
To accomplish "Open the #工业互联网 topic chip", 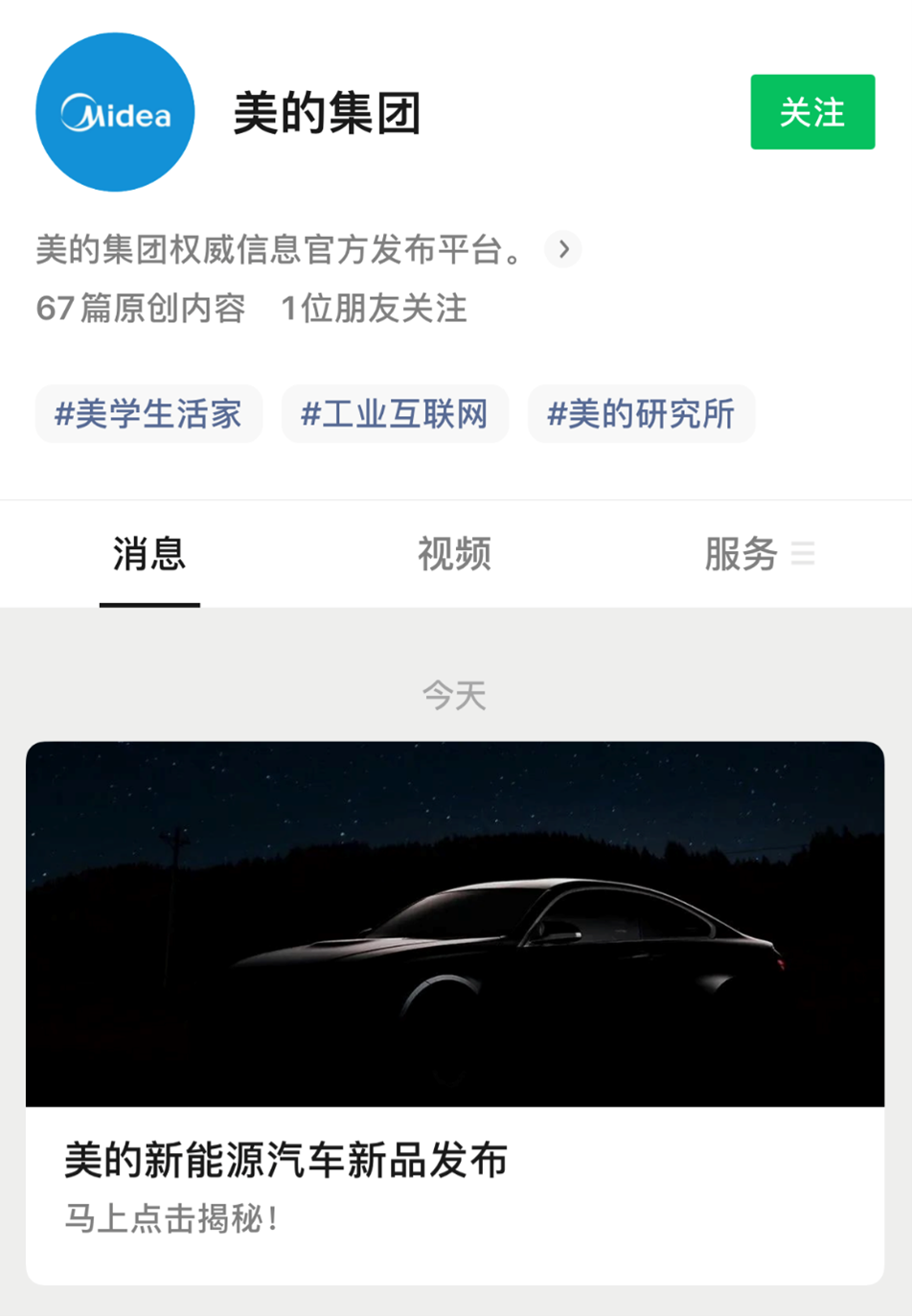I will click(394, 414).
